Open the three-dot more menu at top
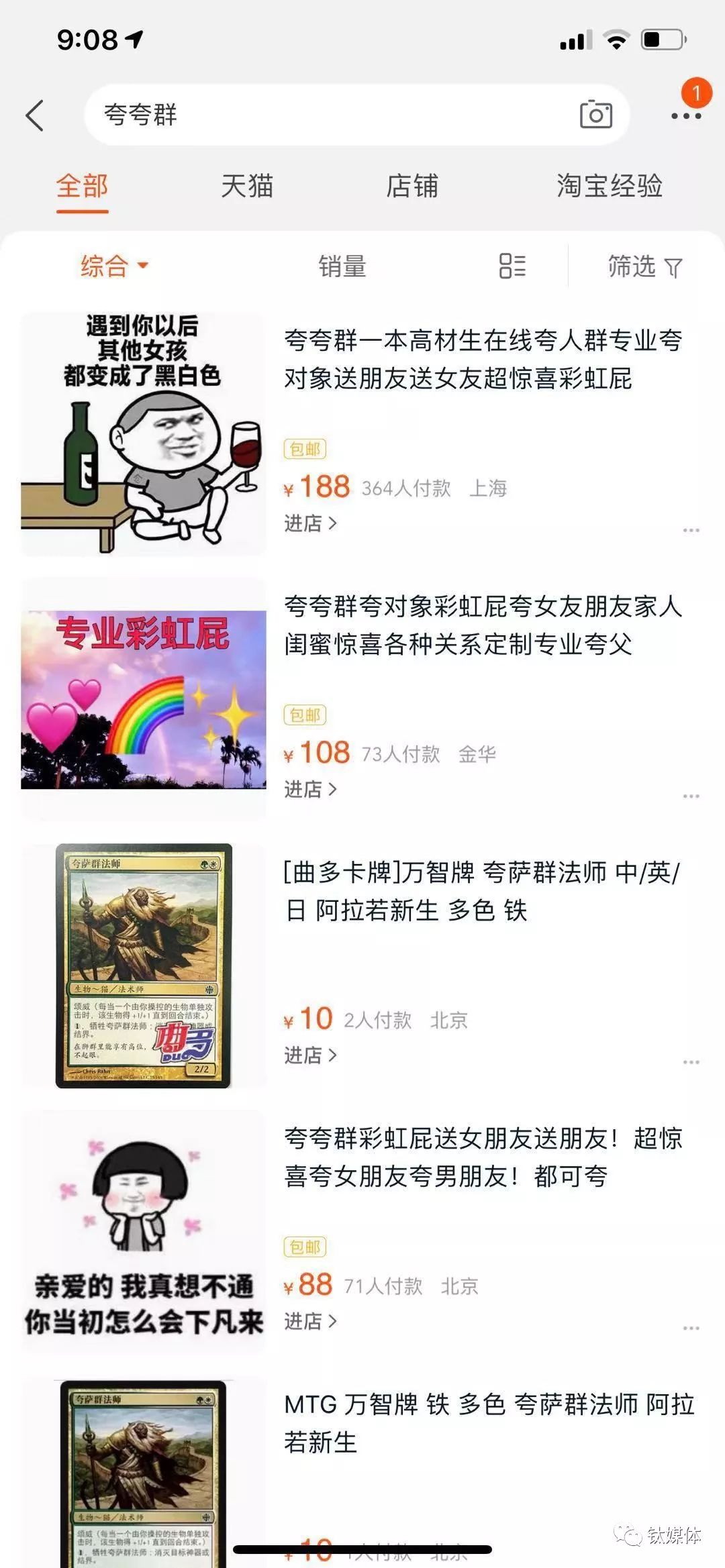 click(686, 116)
